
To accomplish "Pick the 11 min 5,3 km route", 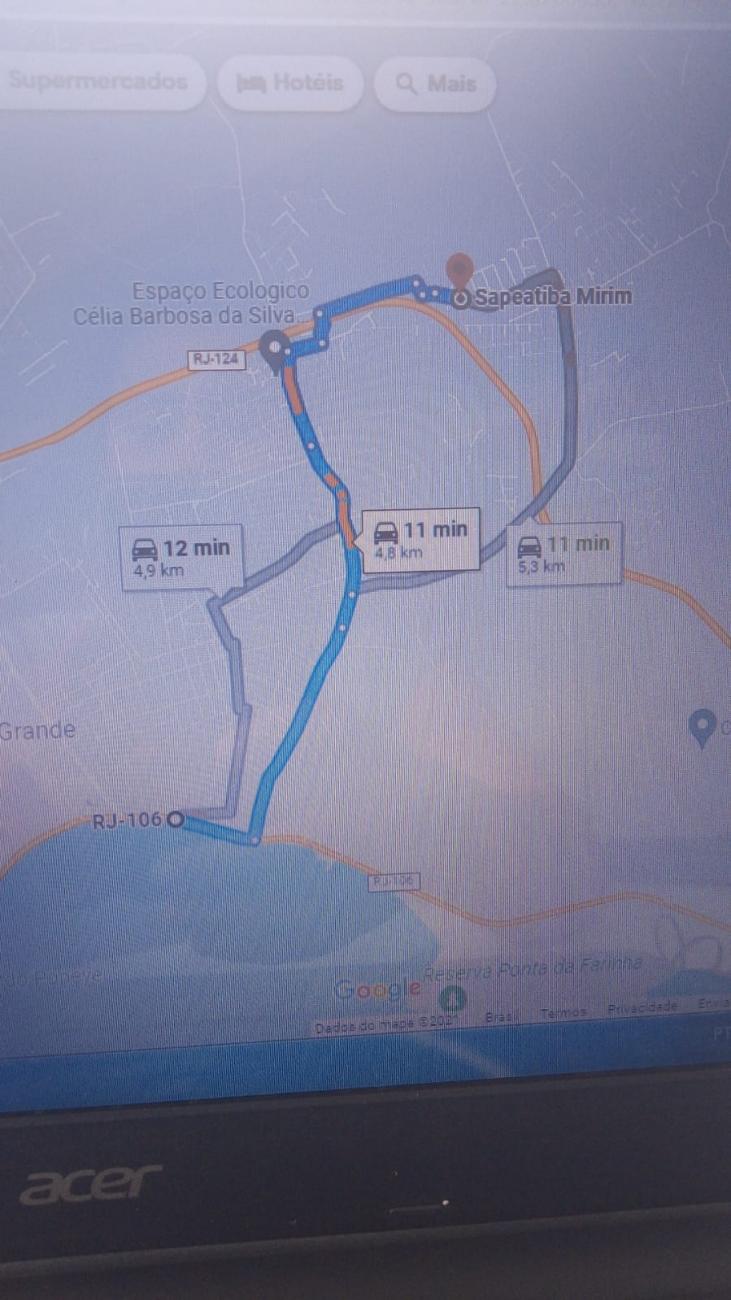I will pos(564,552).
